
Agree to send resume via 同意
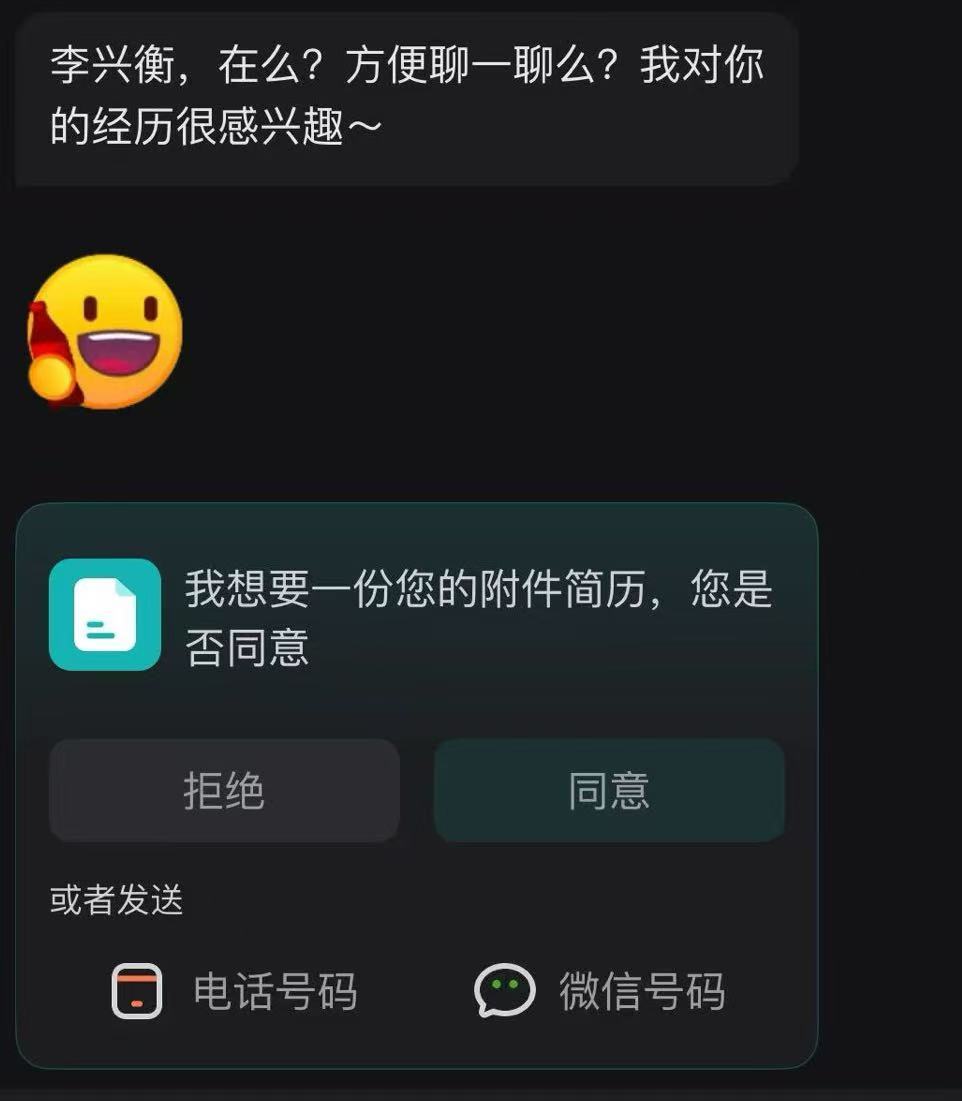pyautogui.click(x=609, y=790)
